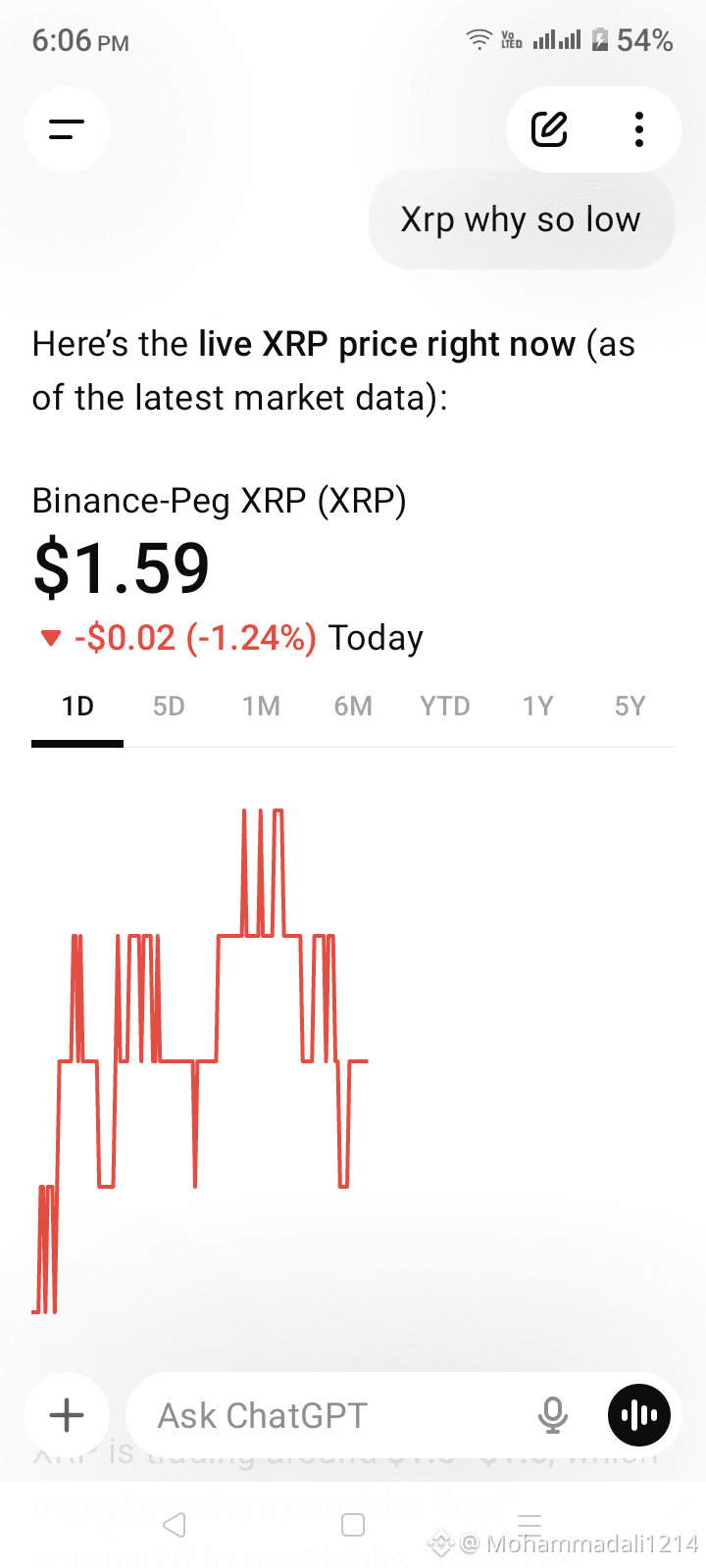
Task: Start a new chat with compose icon
Action: (x=549, y=129)
